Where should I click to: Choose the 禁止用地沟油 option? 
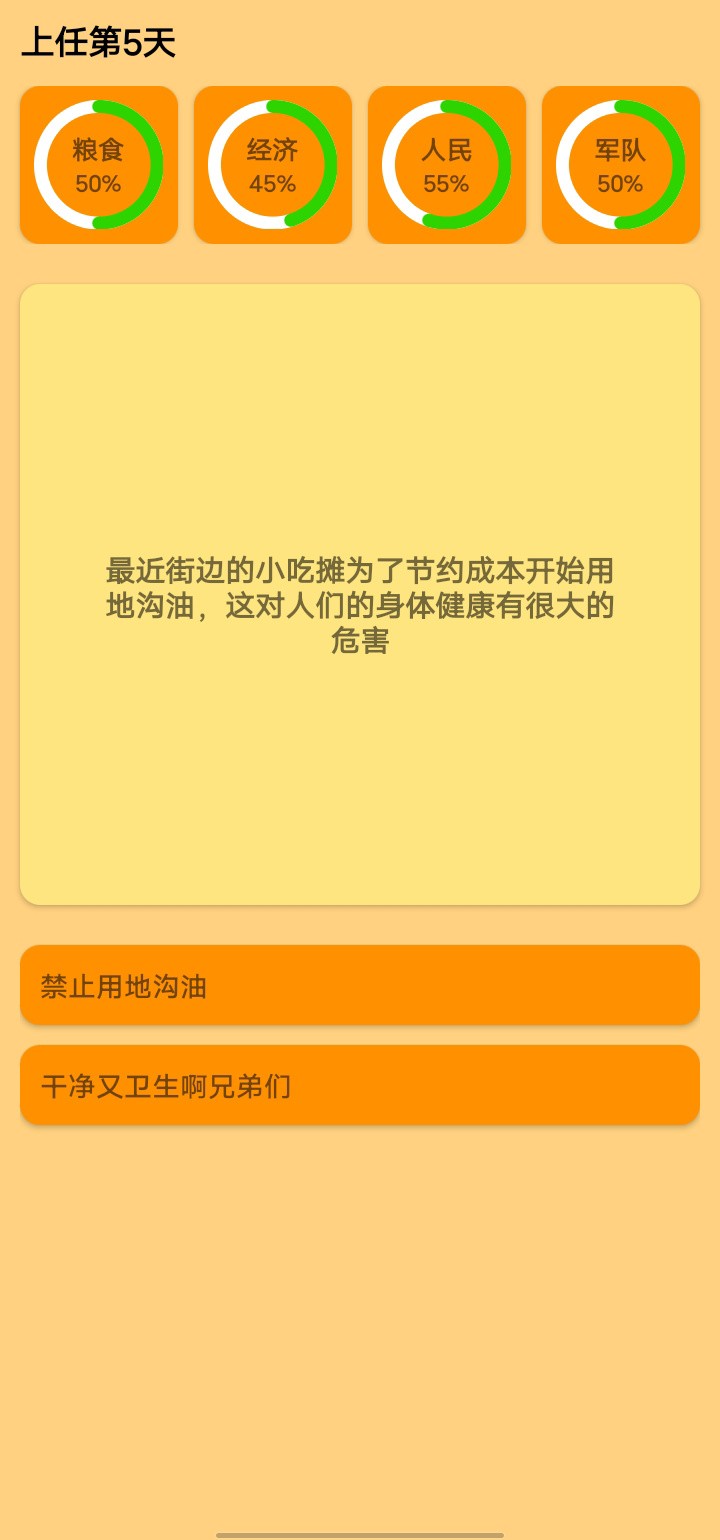[x=360, y=985]
